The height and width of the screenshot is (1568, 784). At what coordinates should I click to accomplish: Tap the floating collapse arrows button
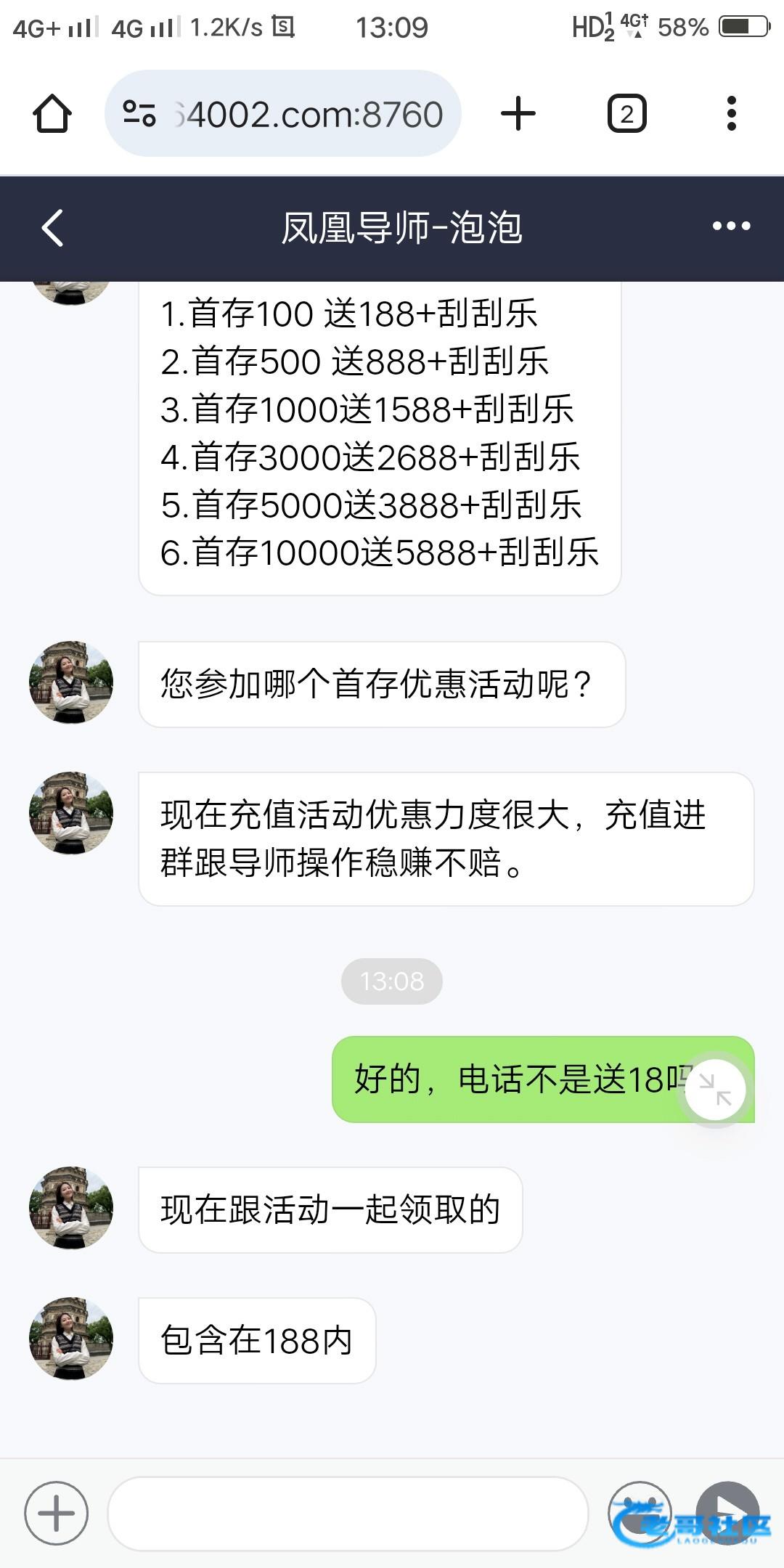tap(715, 1090)
